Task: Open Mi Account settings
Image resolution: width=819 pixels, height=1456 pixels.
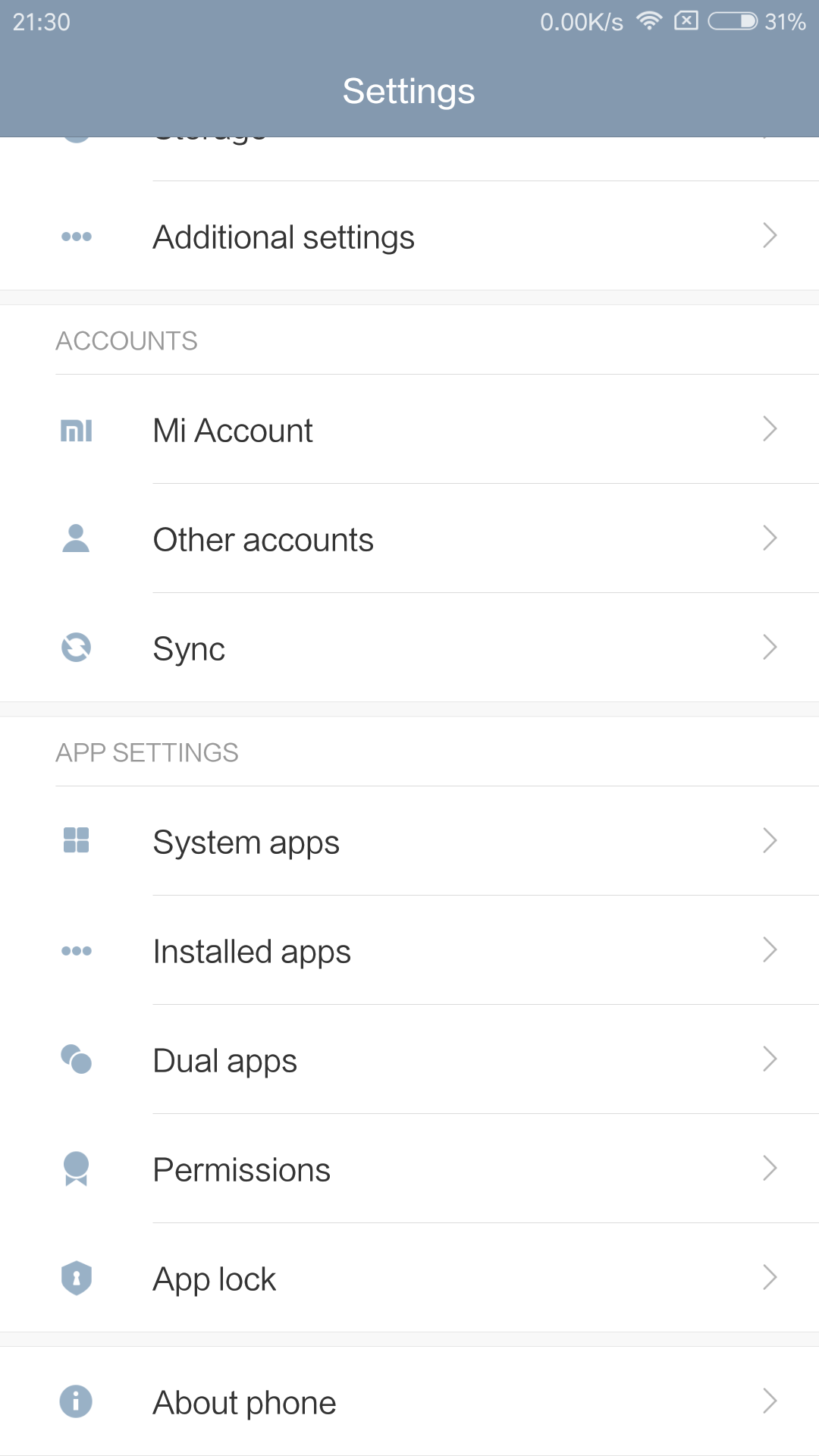Action: (x=409, y=429)
